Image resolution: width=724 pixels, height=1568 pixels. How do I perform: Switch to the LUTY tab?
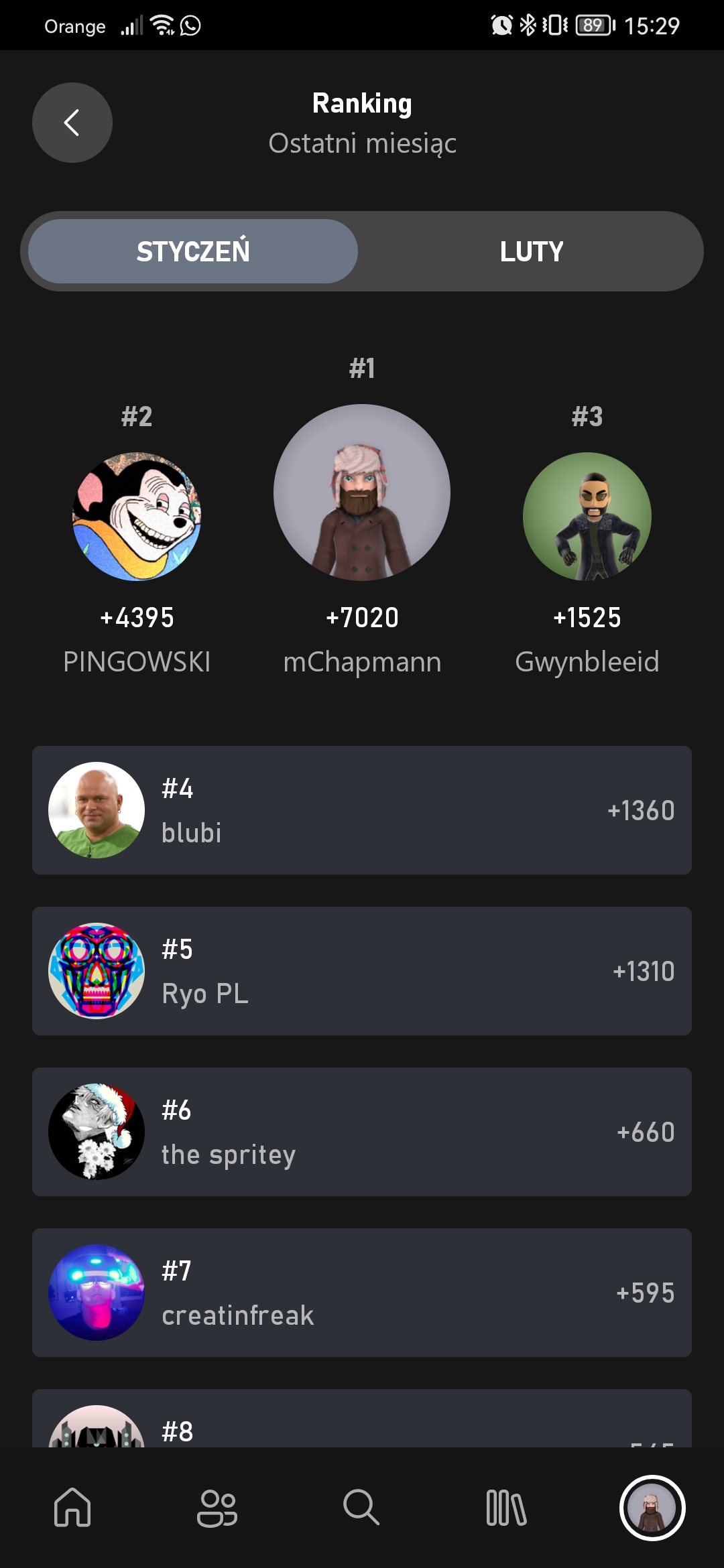tap(532, 251)
